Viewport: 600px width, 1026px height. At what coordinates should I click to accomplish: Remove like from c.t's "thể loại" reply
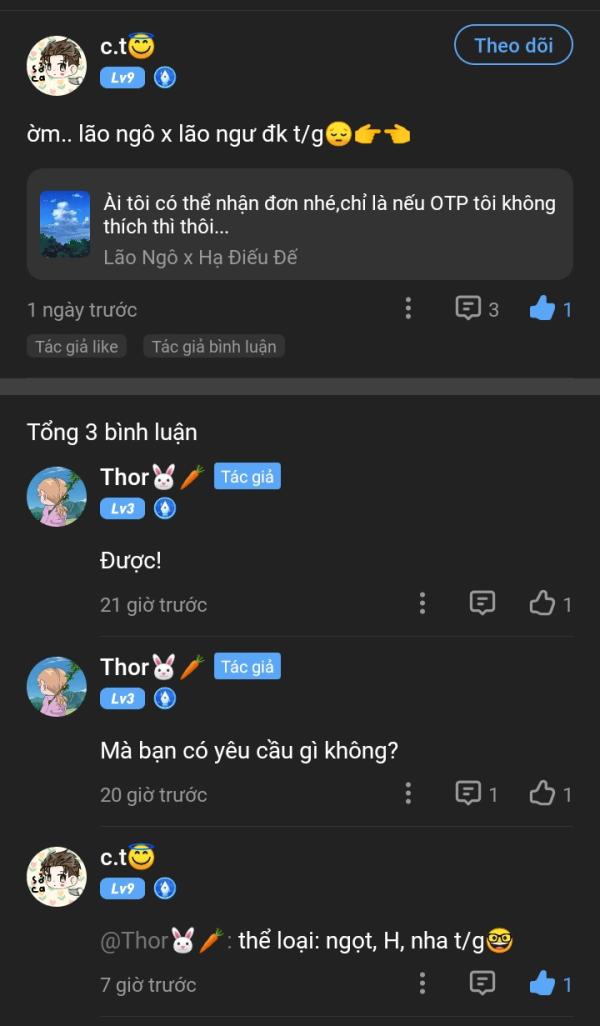point(542,983)
